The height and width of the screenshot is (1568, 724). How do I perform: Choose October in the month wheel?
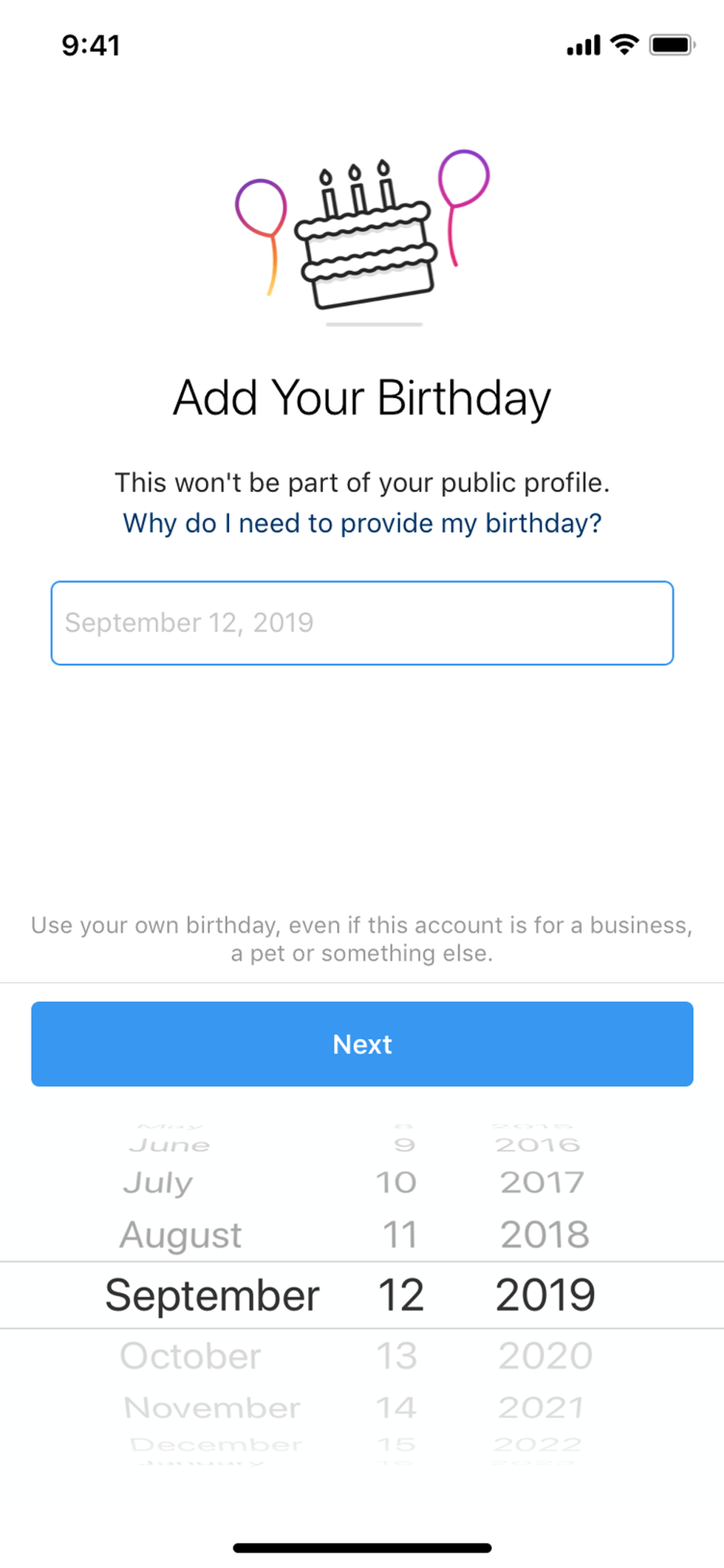tap(191, 1356)
